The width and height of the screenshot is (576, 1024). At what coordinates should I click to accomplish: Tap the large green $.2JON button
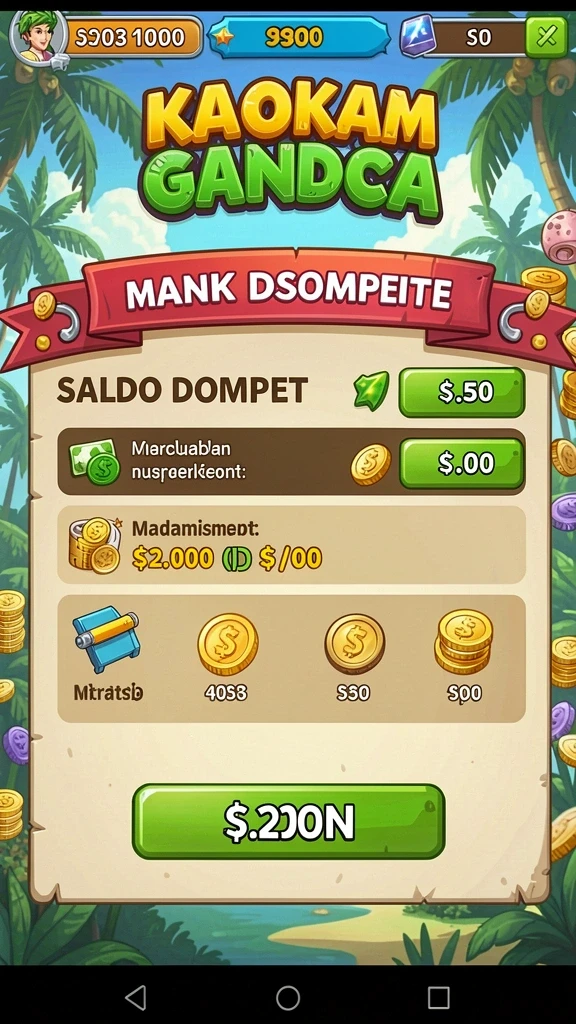(289, 821)
